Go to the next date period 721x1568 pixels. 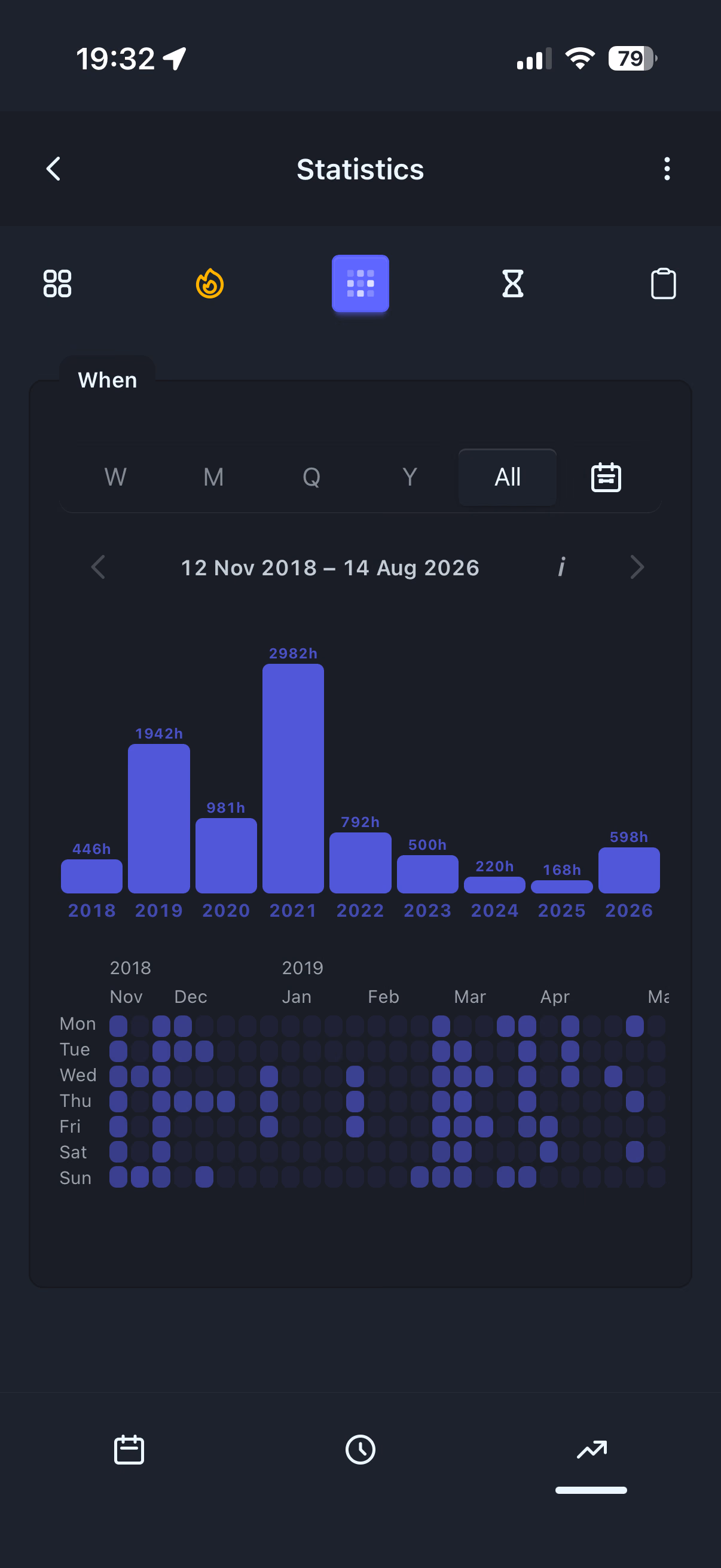[637, 568]
